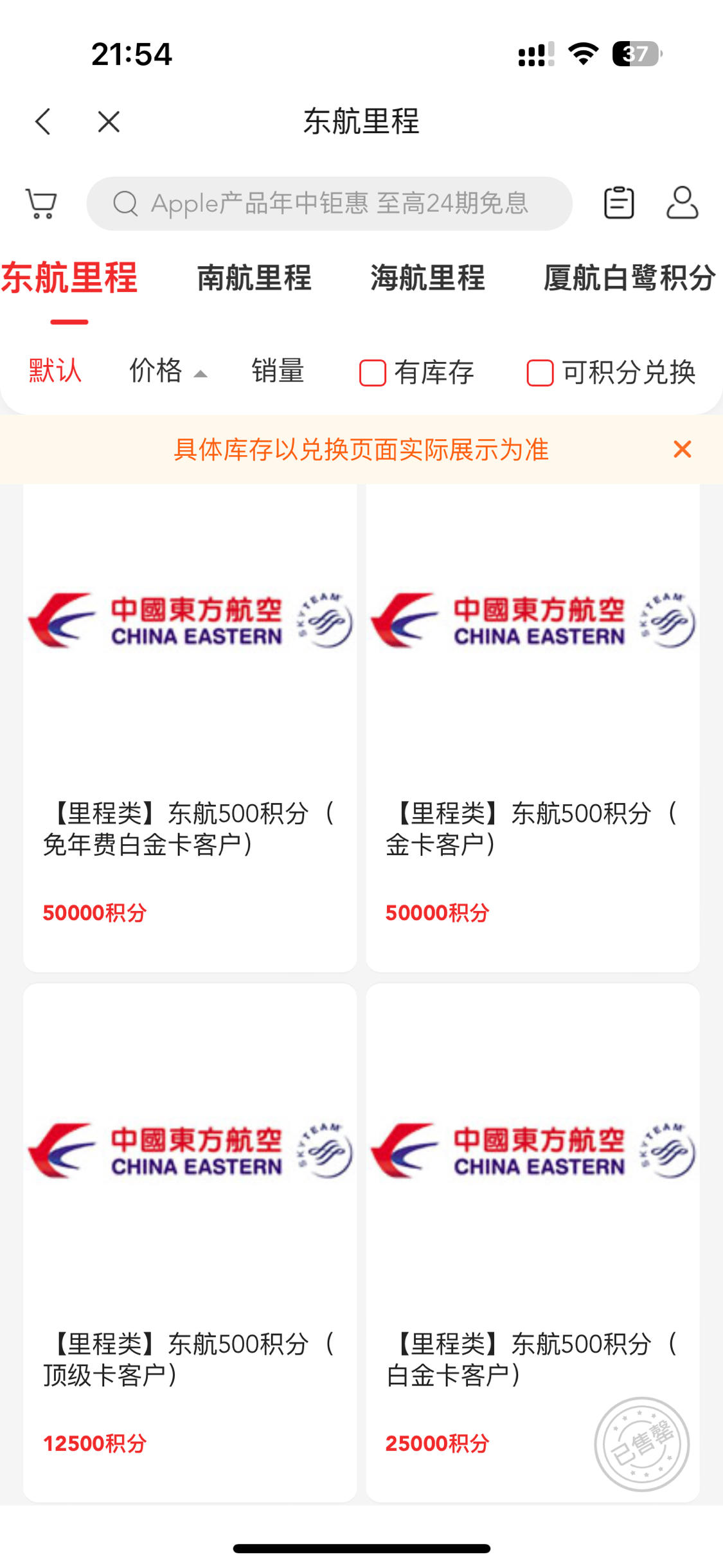
Task: Dismiss the orange inventory notice banner
Action: tap(682, 449)
